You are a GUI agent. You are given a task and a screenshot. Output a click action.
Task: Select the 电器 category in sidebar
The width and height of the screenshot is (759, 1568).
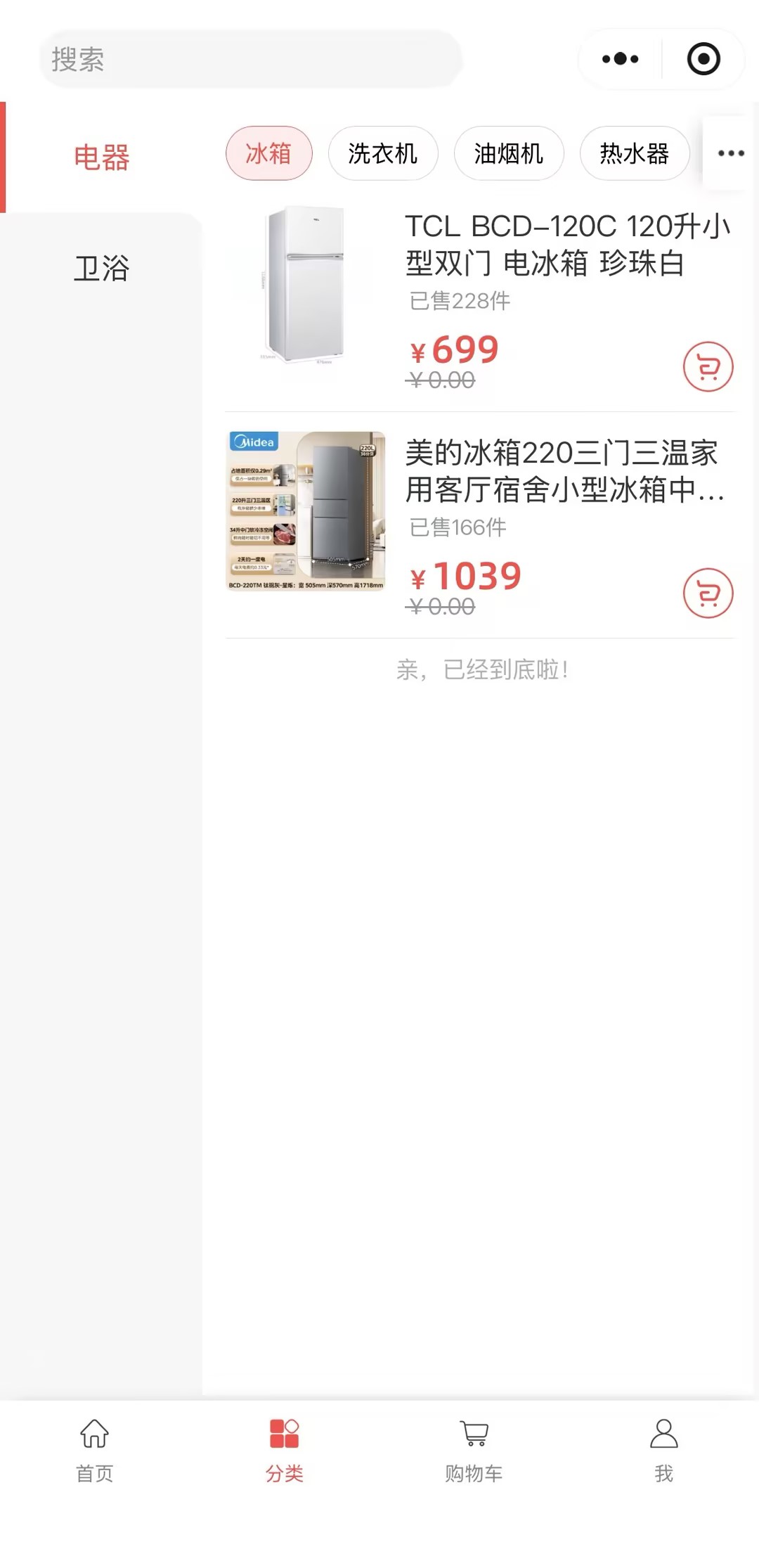(x=102, y=158)
